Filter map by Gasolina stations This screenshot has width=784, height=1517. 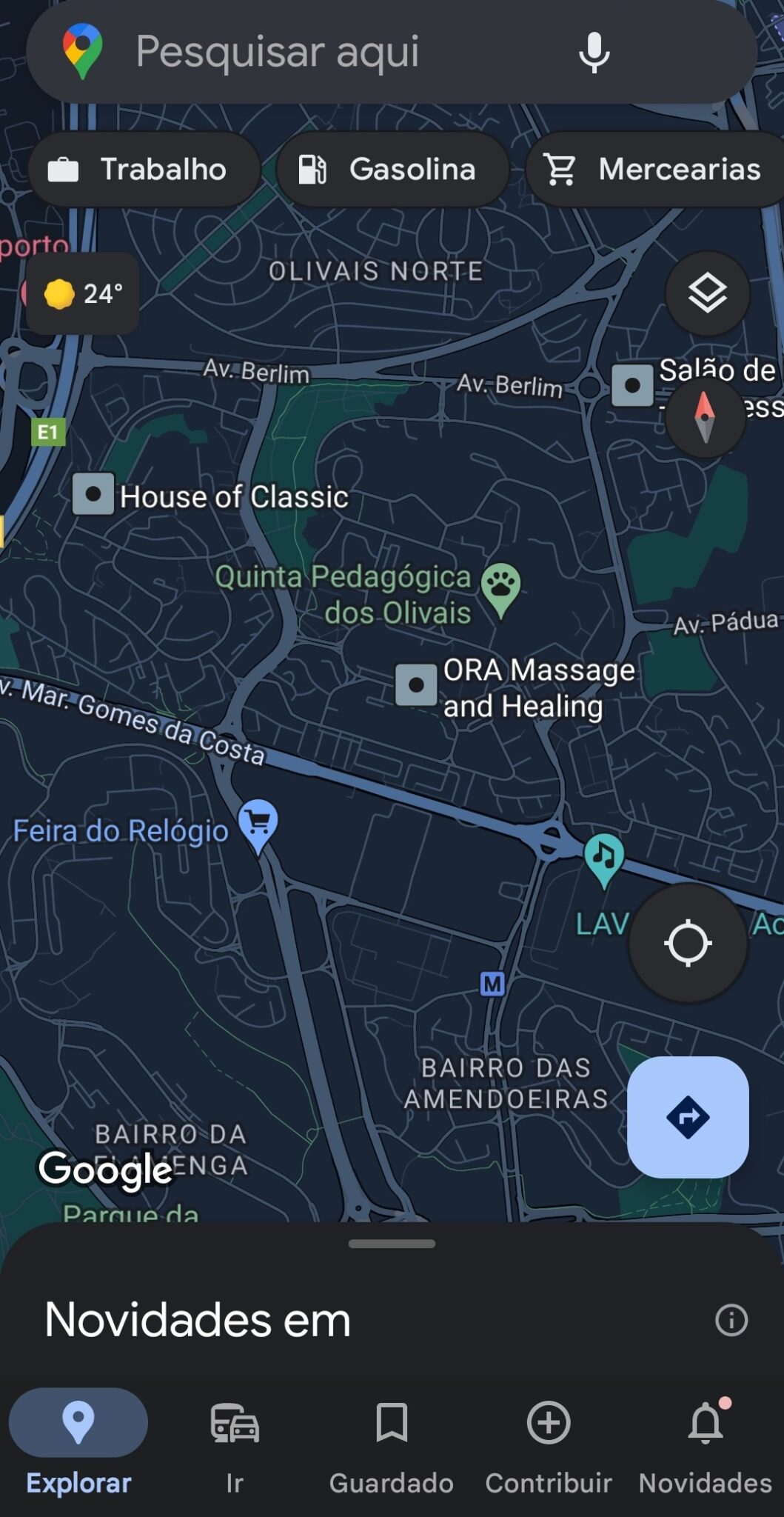tap(392, 170)
